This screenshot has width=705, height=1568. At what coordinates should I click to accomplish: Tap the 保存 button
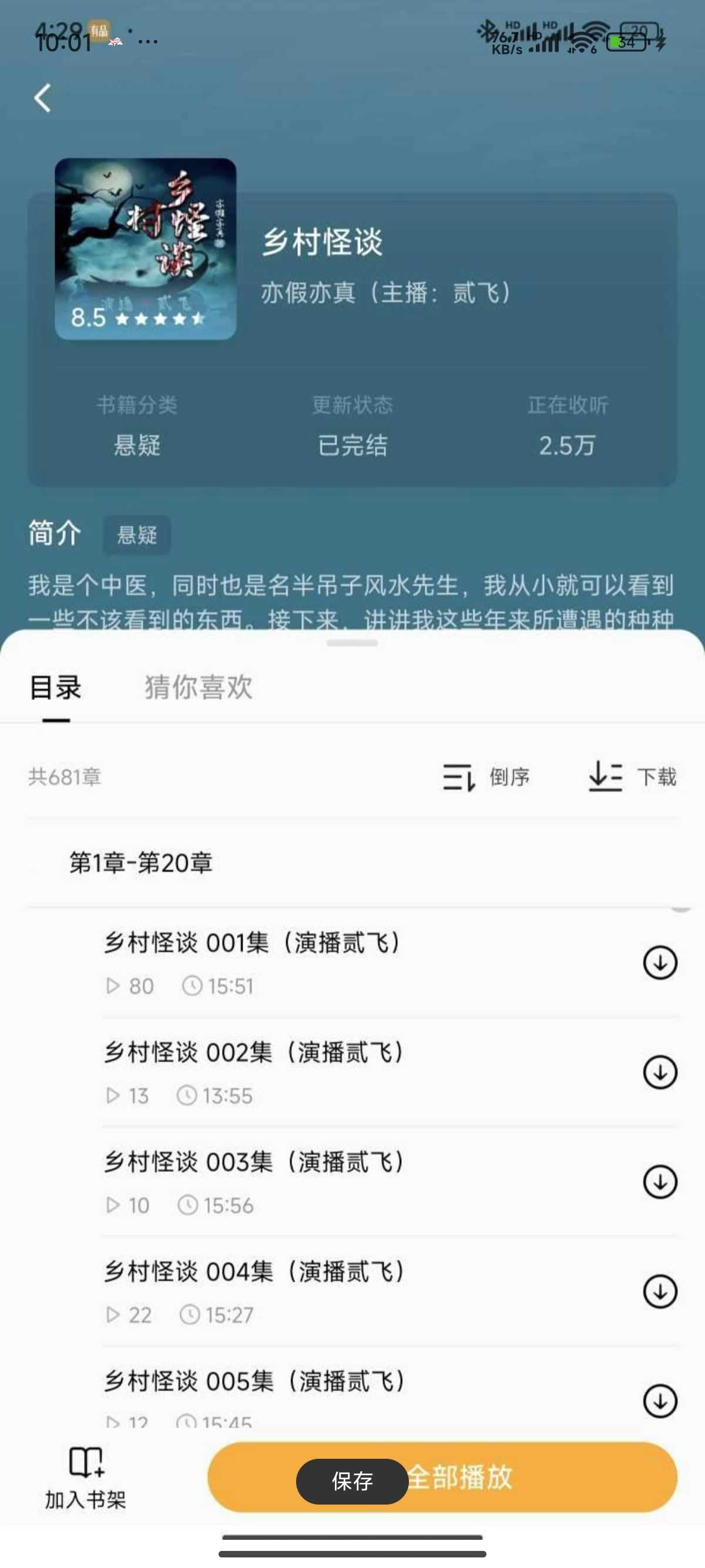pos(352,1481)
